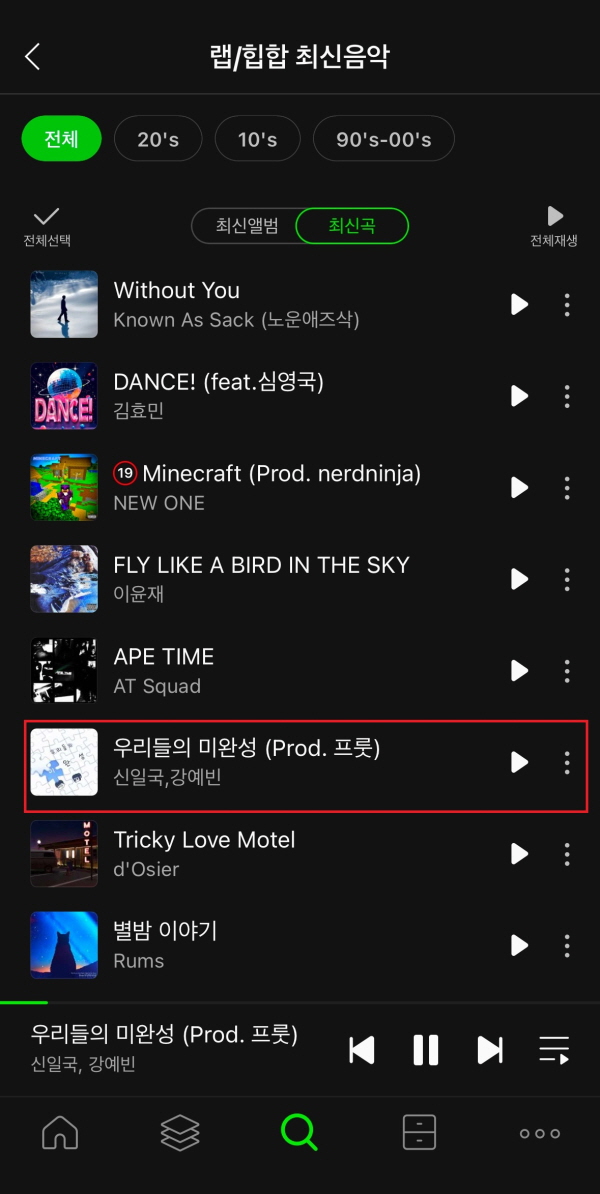Choose the 90's-00's chip
The width and height of the screenshot is (600, 1194).
pyautogui.click(x=384, y=139)
